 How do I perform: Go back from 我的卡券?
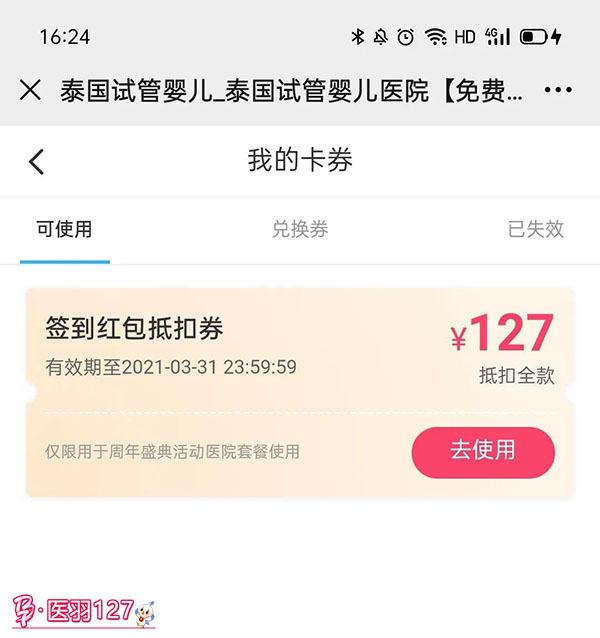coord(37,161)
